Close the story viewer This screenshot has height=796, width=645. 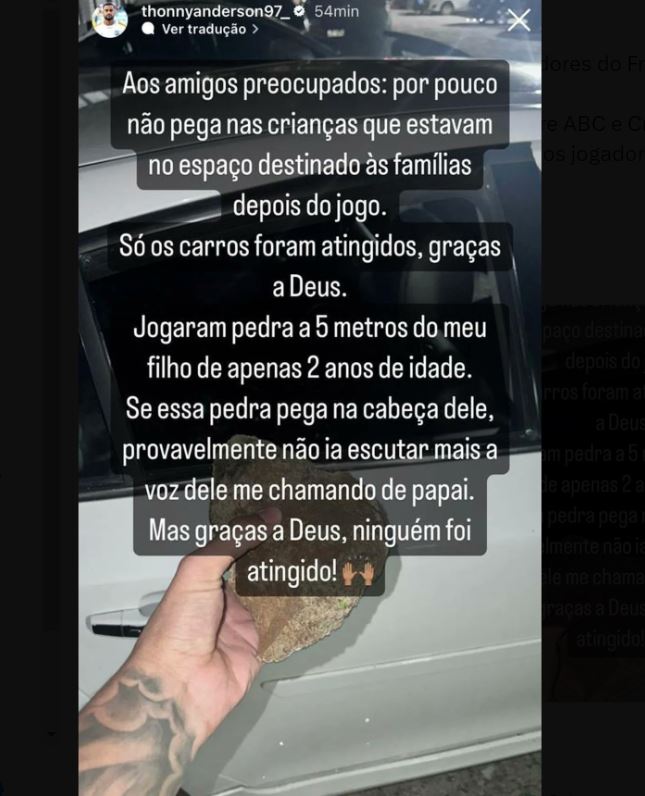point(518,20)
